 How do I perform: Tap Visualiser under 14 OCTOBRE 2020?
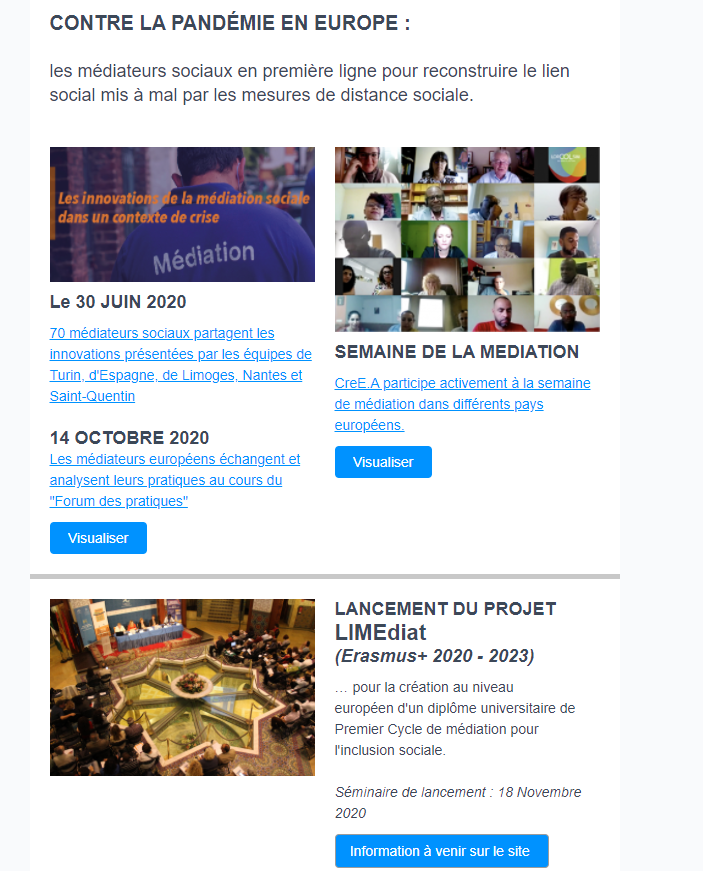pos(98,538)
